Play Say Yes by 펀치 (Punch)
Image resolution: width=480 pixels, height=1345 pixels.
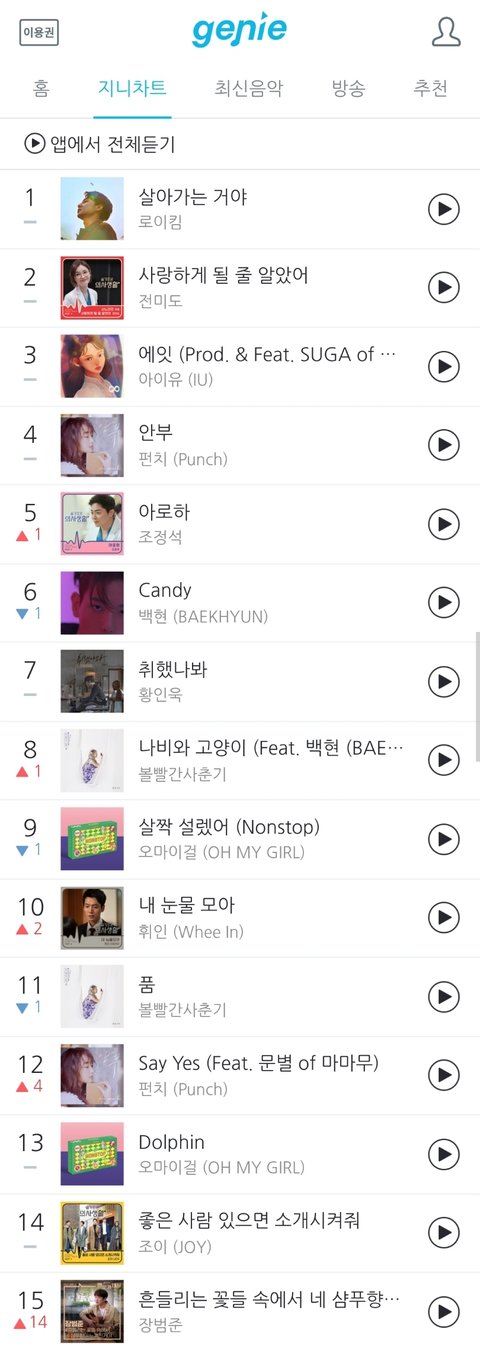pyautogui.click(x=443, y=1075)
